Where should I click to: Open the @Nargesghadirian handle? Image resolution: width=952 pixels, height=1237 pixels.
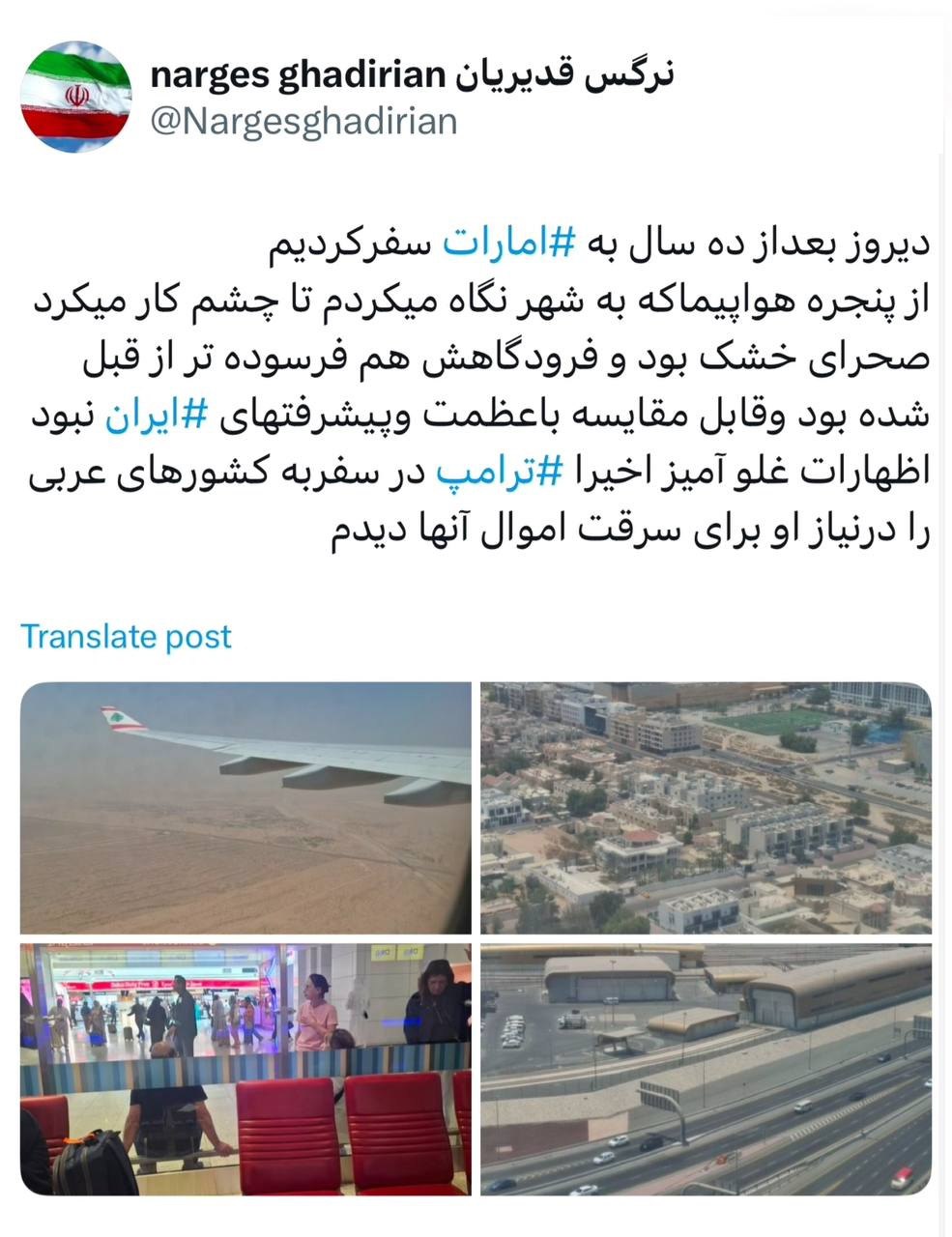pyautogui.click(x=303, y=121)
